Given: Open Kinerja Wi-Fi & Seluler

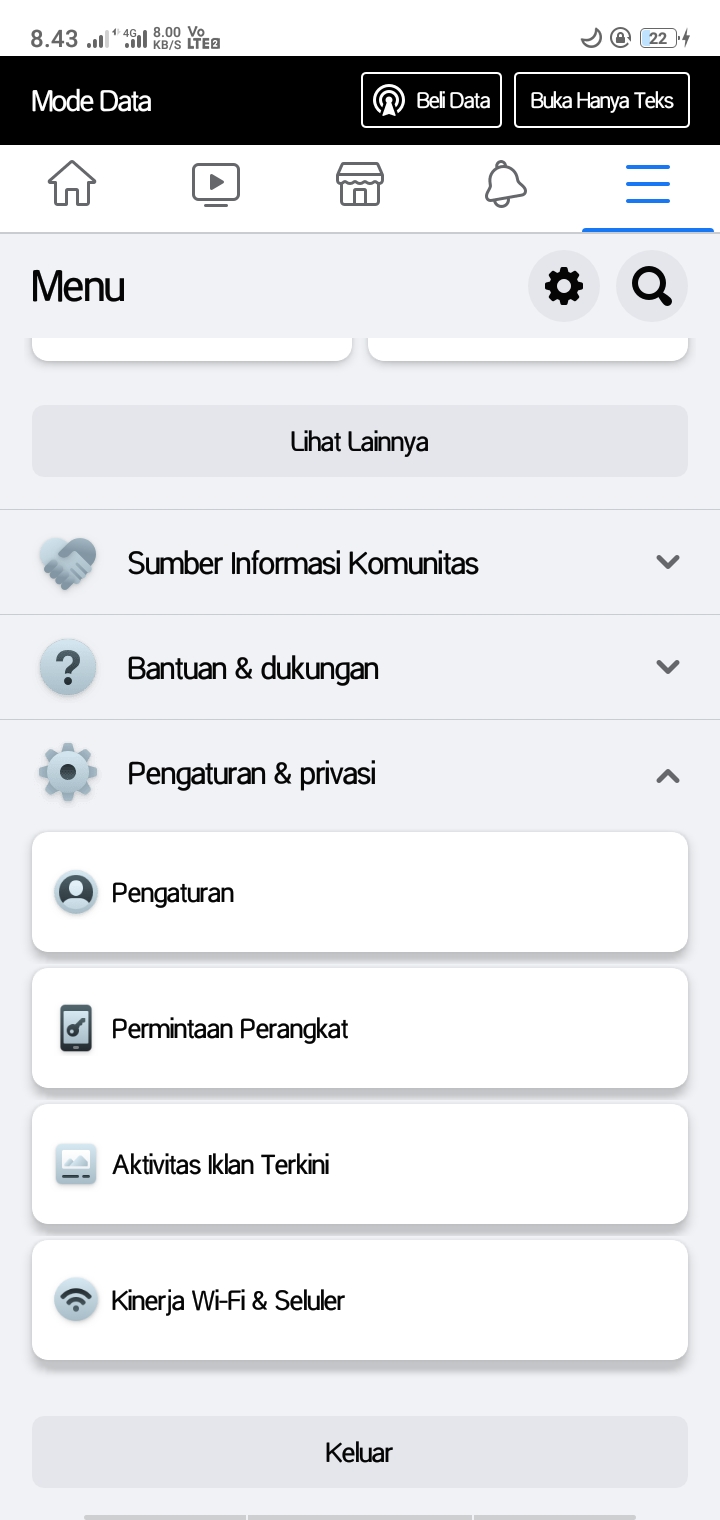Looking at the screenshot, I should (360, 1300).
